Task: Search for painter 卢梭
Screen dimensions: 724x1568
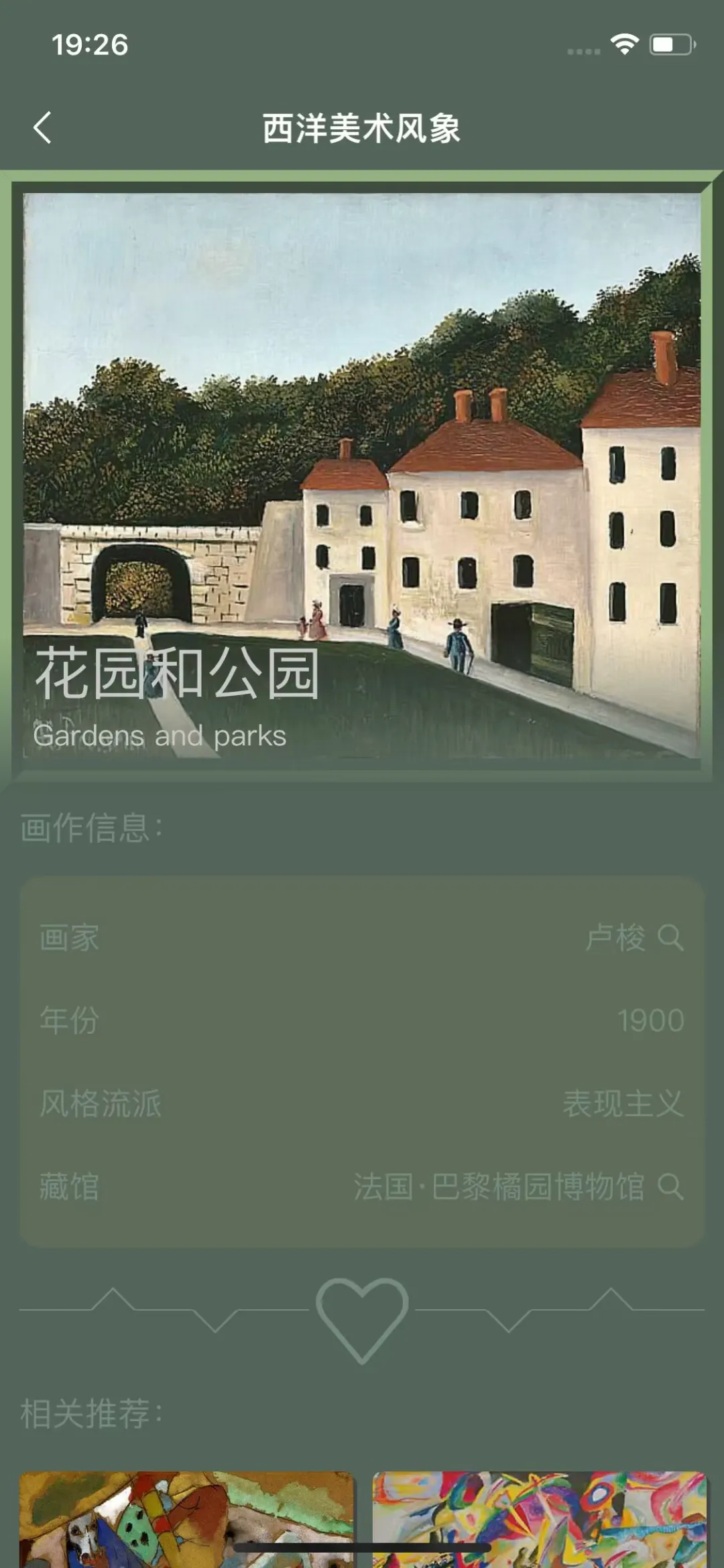Action: pos(670,937)
